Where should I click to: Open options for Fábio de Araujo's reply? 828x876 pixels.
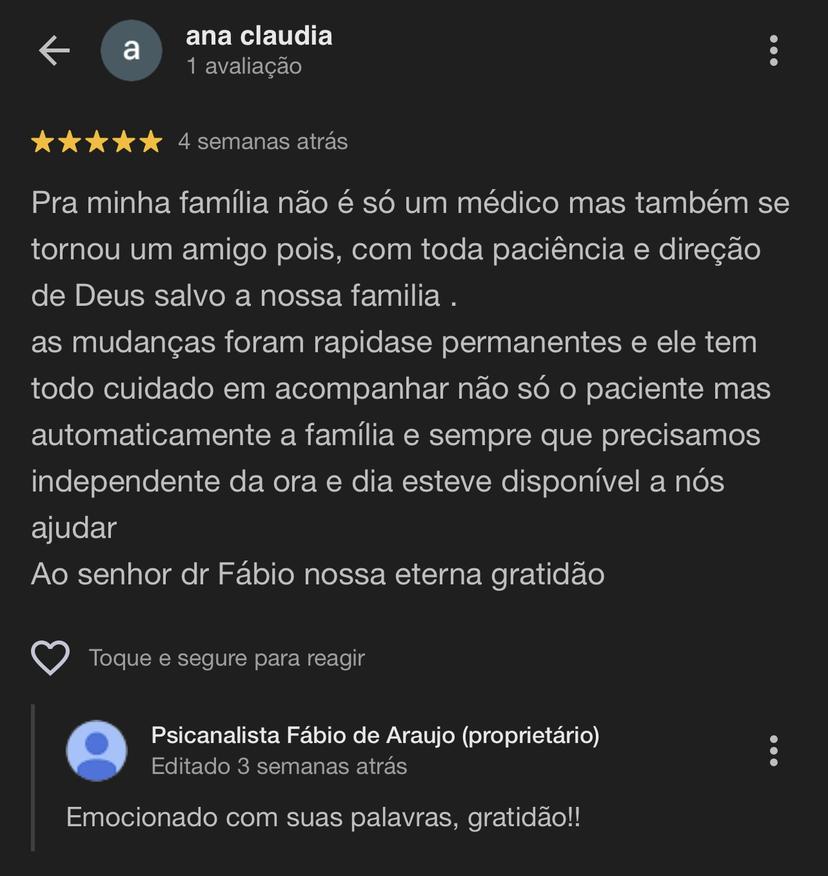coord(773,751)
